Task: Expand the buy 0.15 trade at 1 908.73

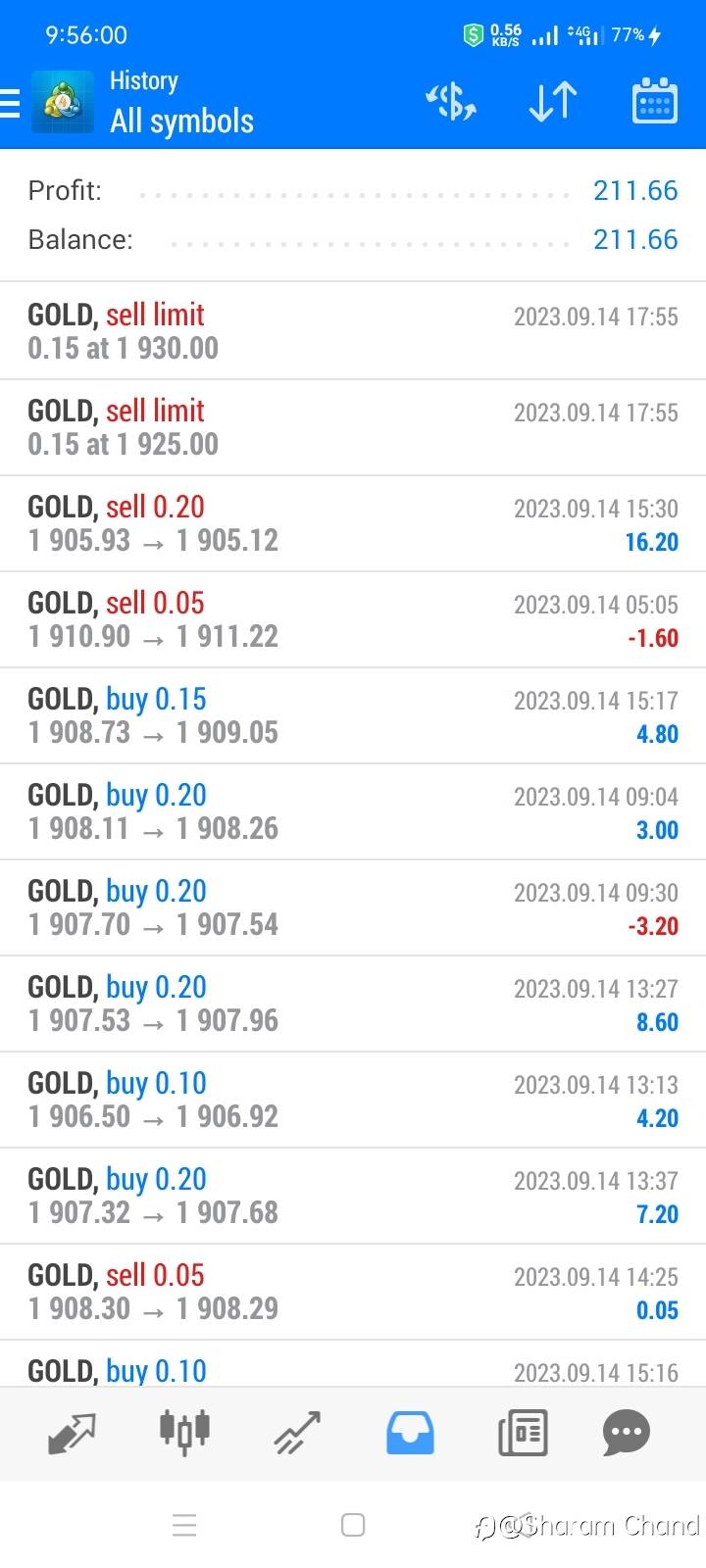Action: click(353, 715)
